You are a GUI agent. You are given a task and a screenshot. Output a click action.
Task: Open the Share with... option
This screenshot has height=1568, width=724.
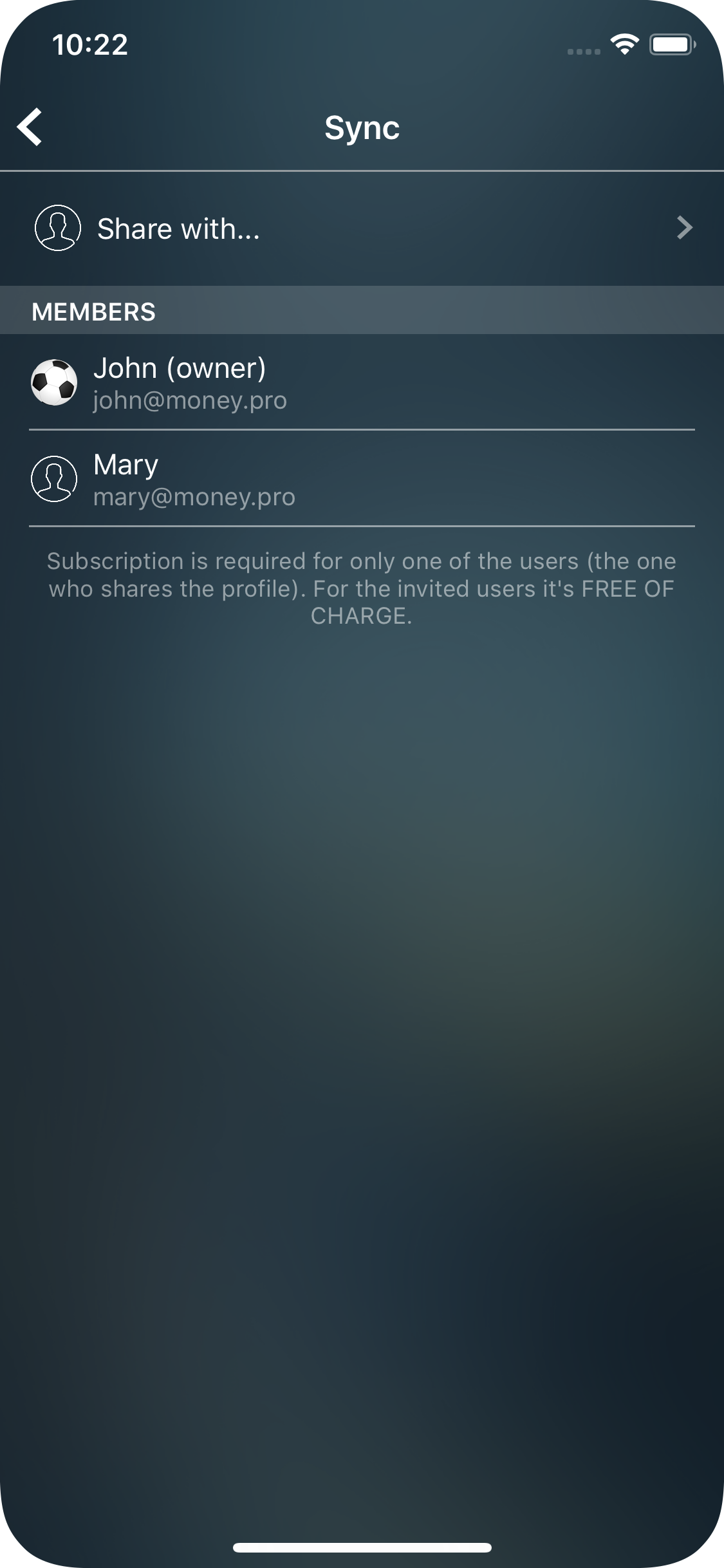(362, 229)
